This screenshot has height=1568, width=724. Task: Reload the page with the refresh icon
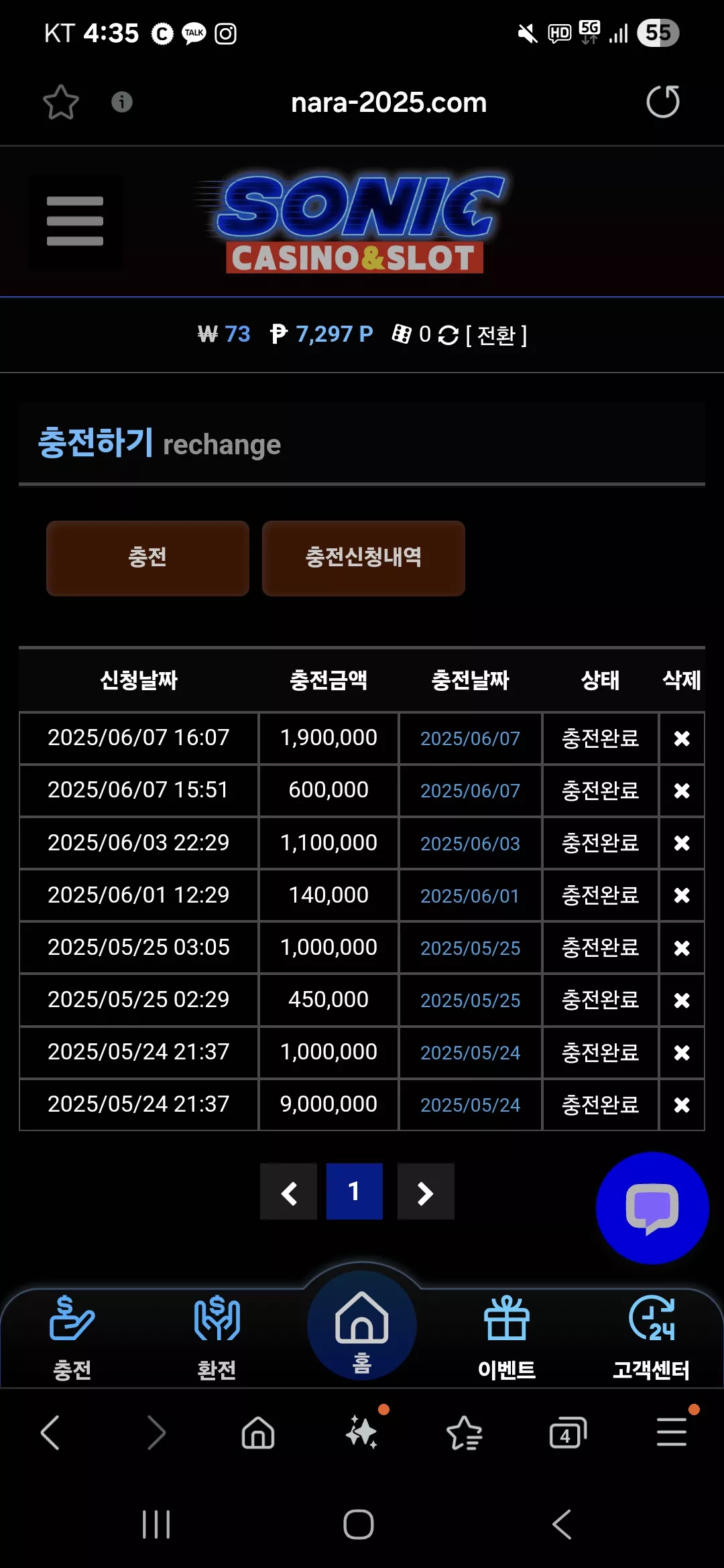662,102
